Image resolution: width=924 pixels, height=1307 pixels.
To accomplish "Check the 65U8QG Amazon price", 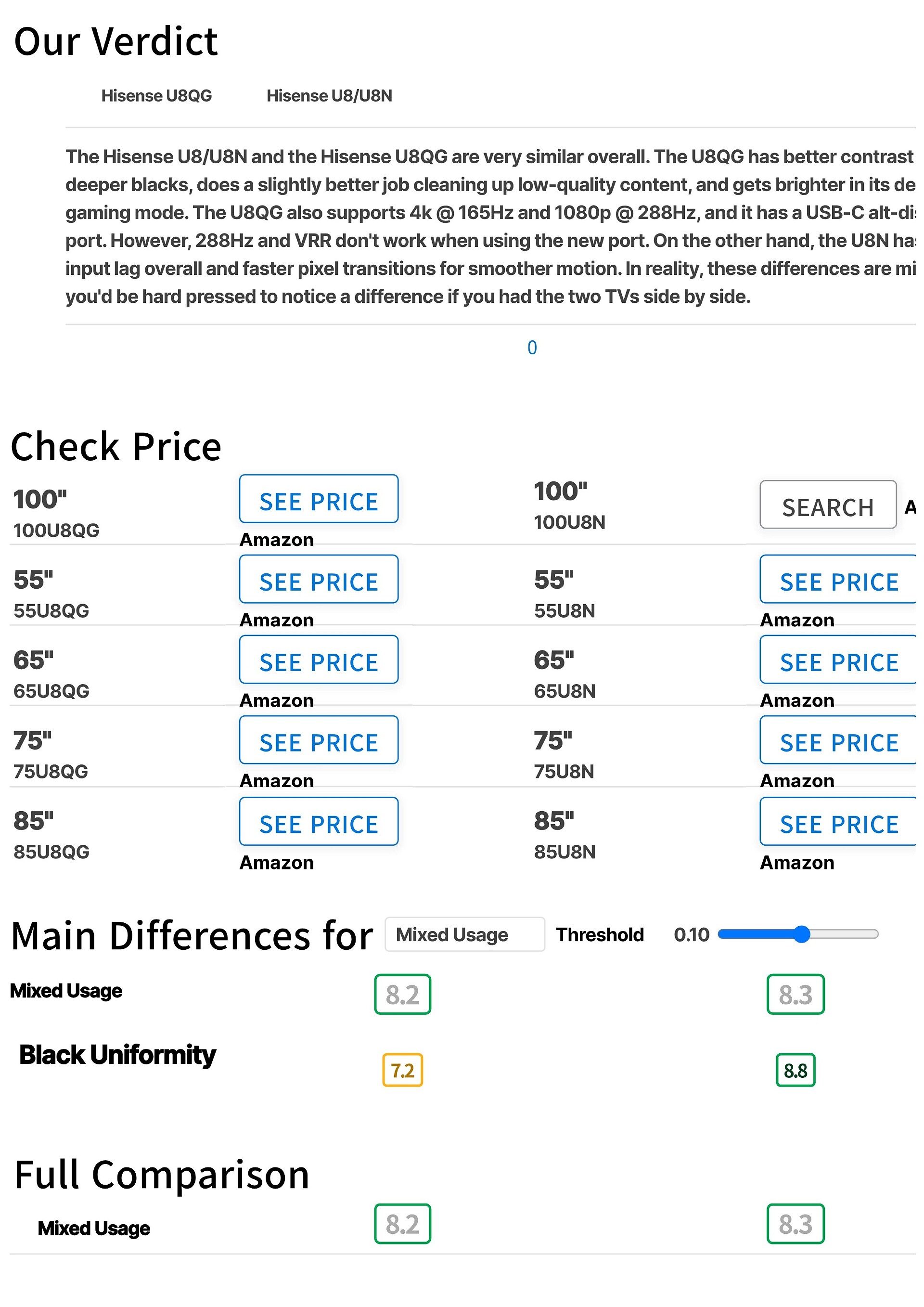I will pos(319,659).
